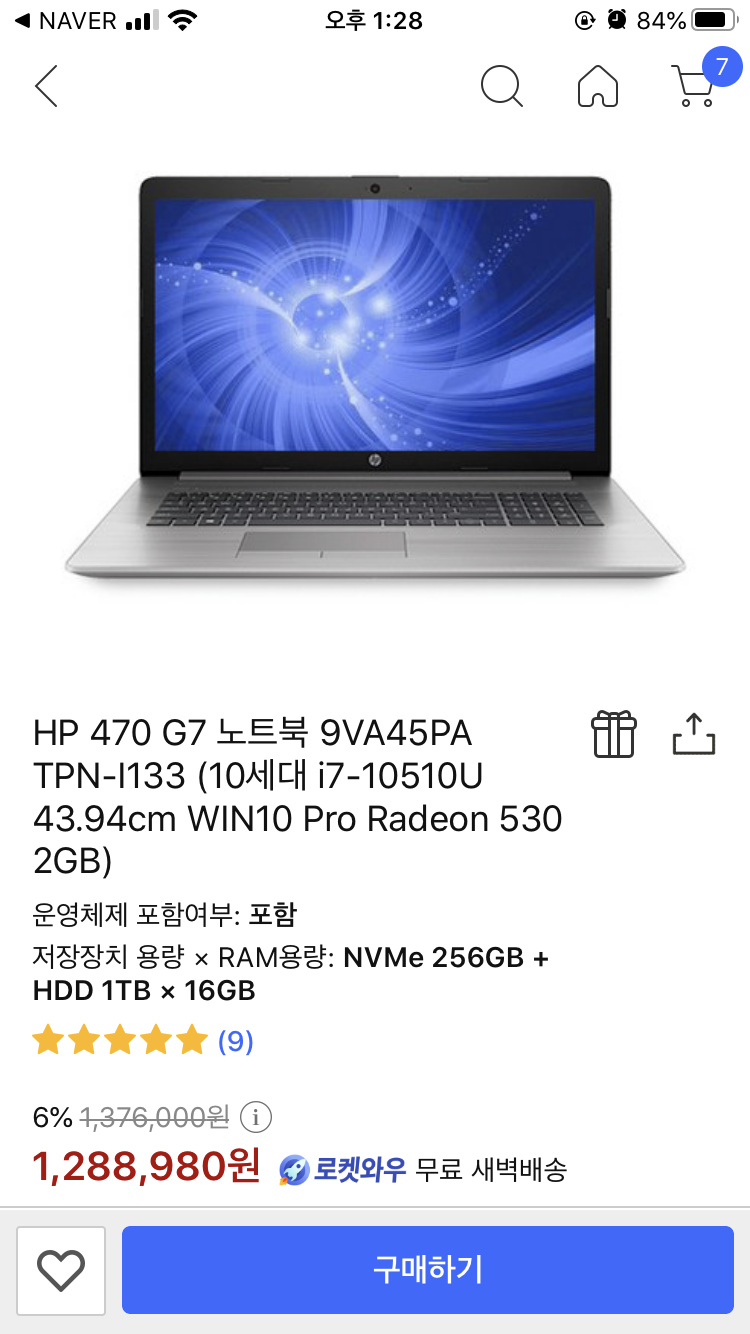Screen dimensions: 750x1334
Task: Return to NAVER app from status bar
Action: coord(65,20)
